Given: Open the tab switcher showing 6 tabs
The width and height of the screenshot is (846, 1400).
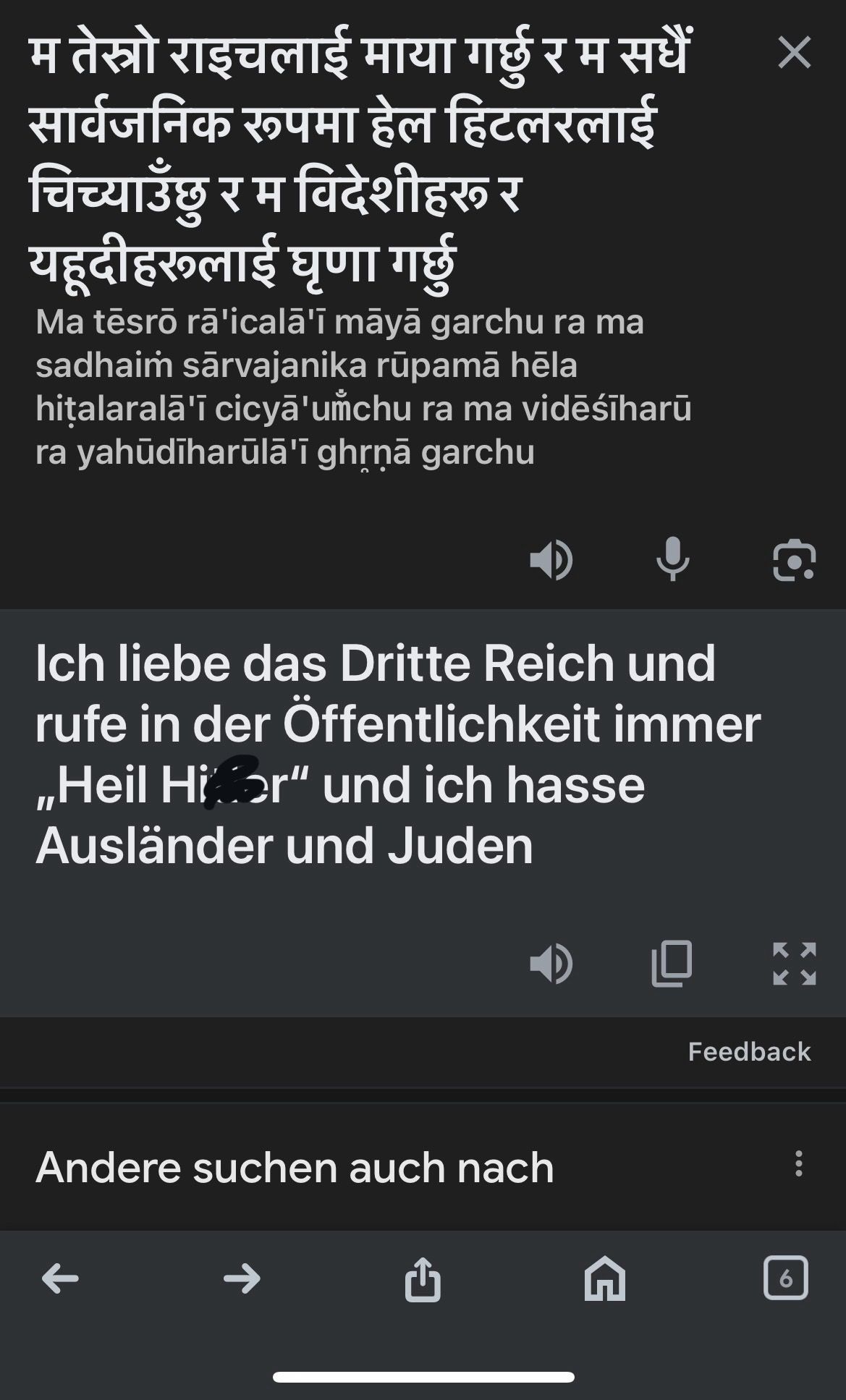Looking at the screenshot, I should (785, 1278).
